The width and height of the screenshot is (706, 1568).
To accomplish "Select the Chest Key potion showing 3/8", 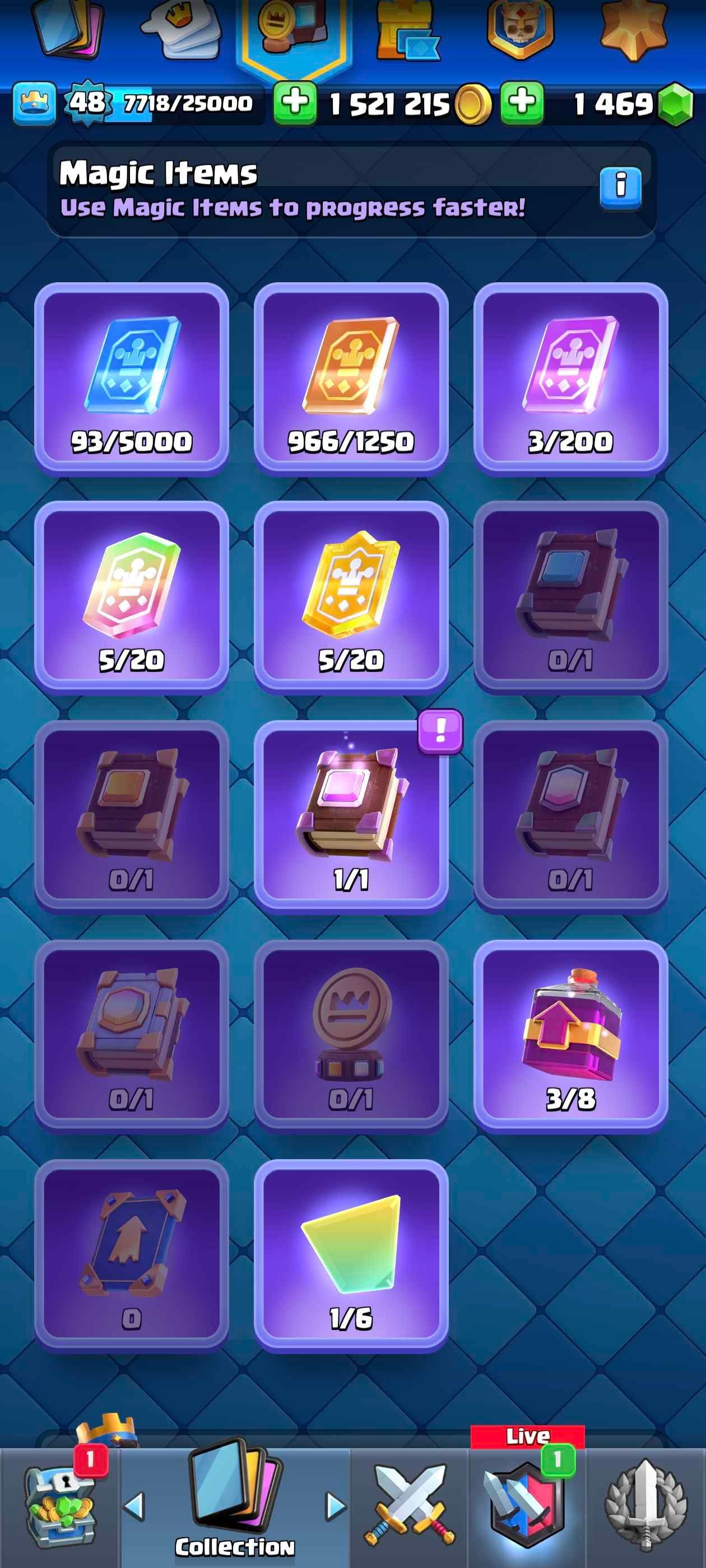I will click(570, 1035).
